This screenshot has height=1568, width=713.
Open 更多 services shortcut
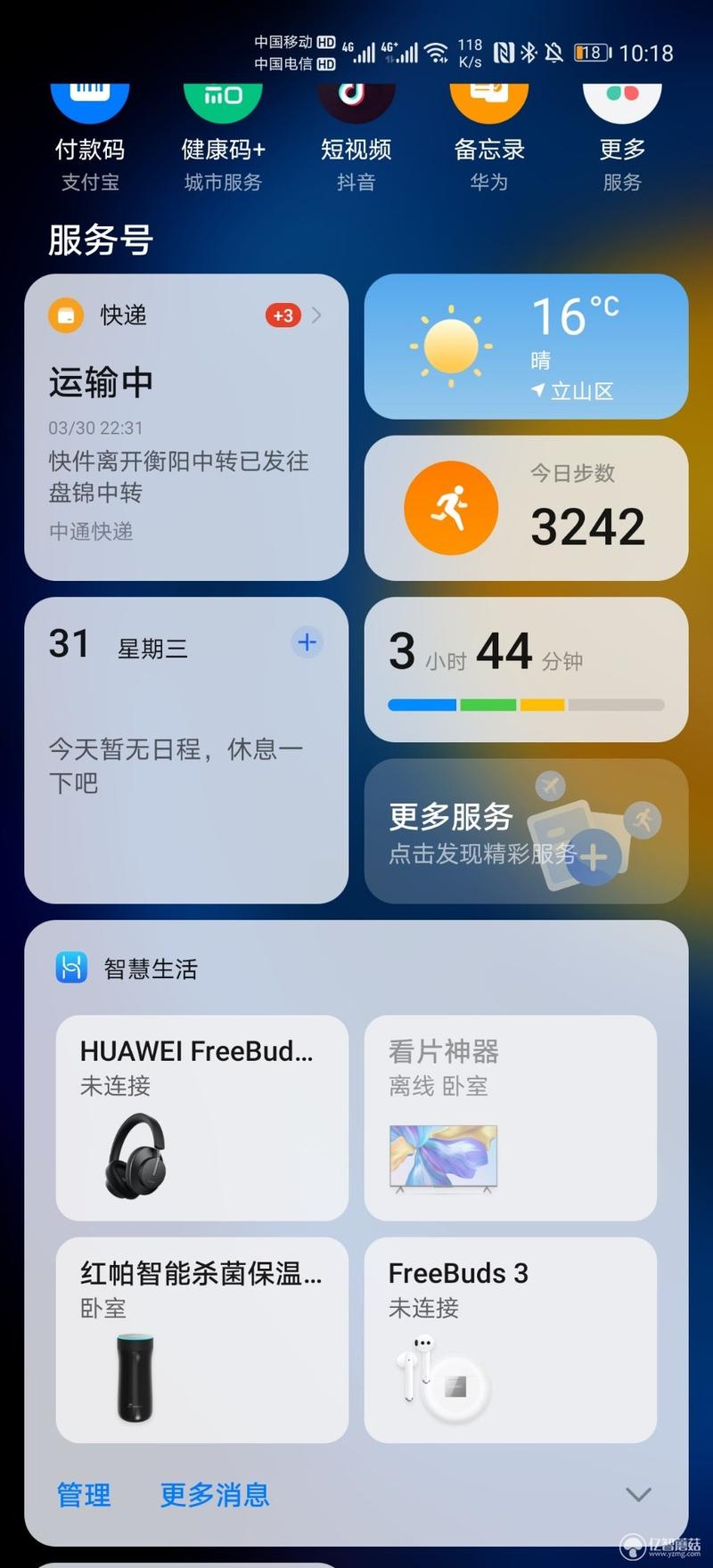pyautogui.click(x=621, y=134)
